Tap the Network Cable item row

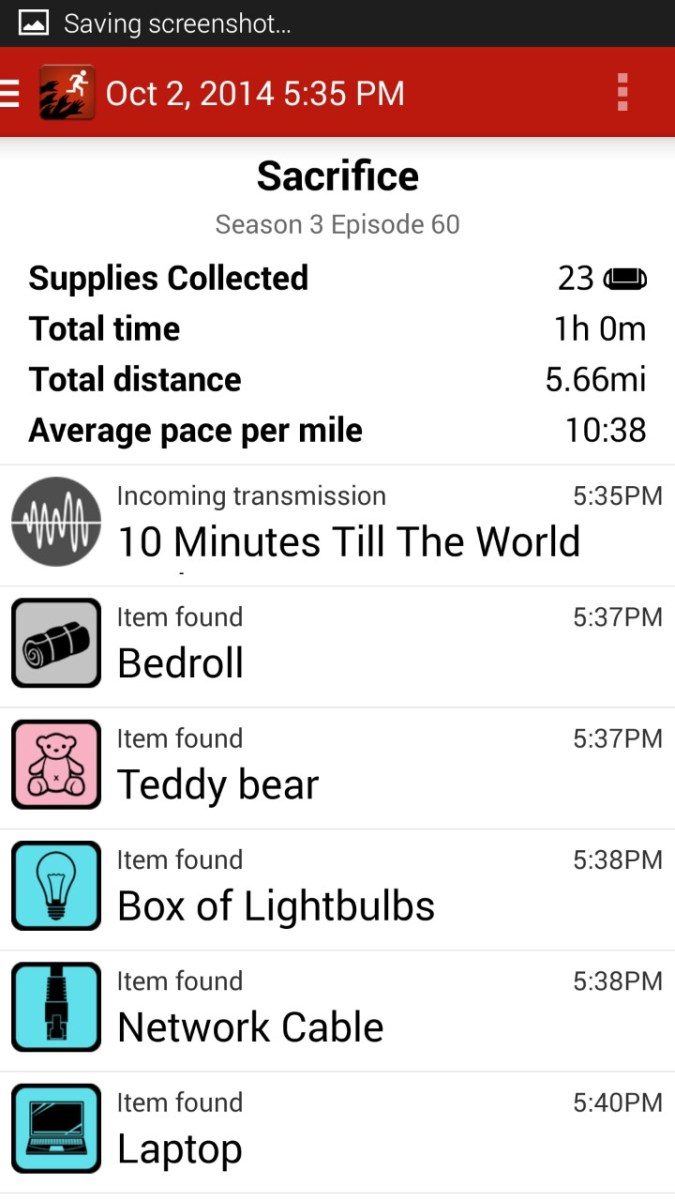tap(337, 1010)
